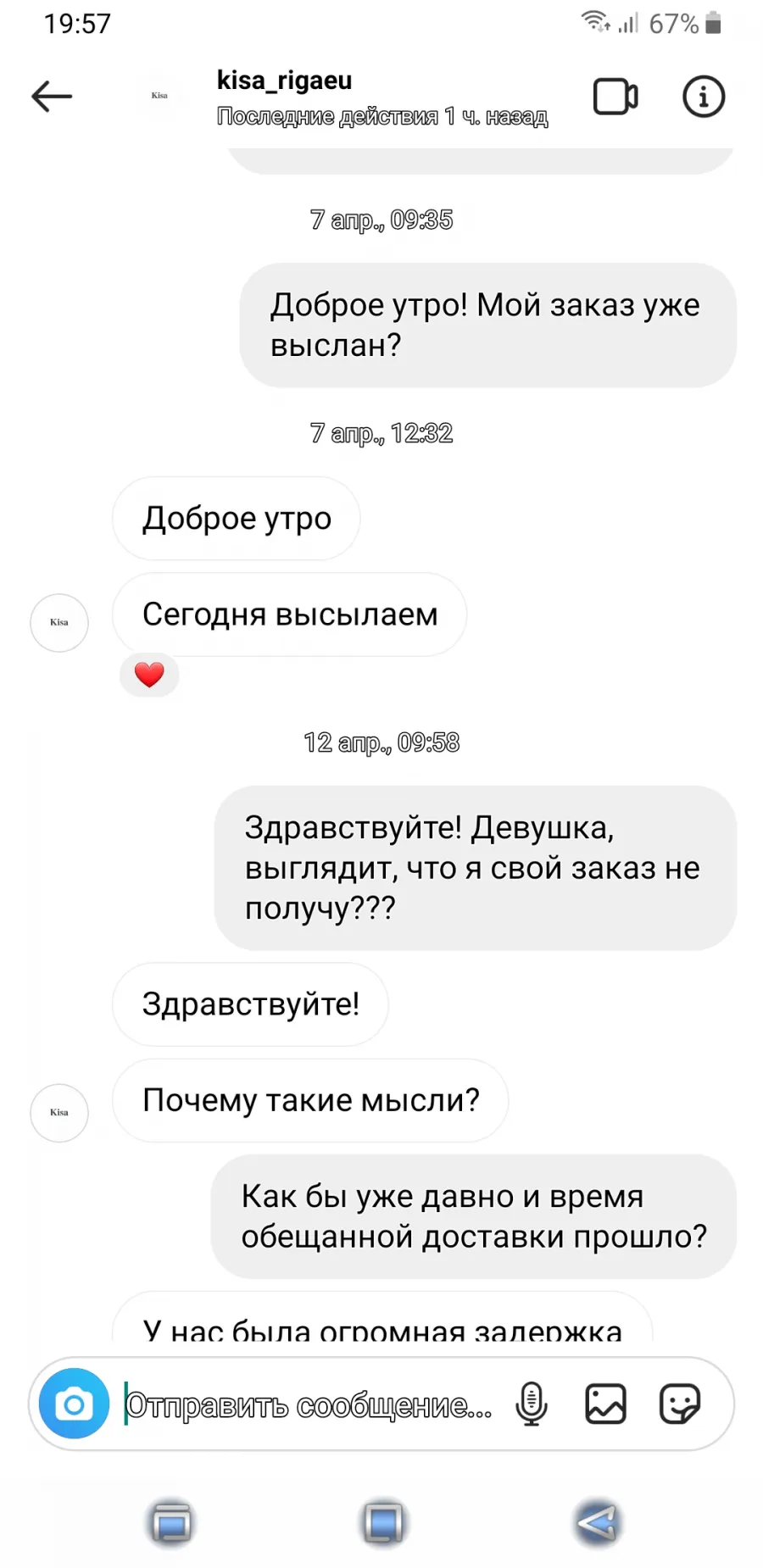Image resolution: width=763 pixels, height=1568 pixels.
Task: Attach a photo from the gallery
Action: click(605, 1404)
